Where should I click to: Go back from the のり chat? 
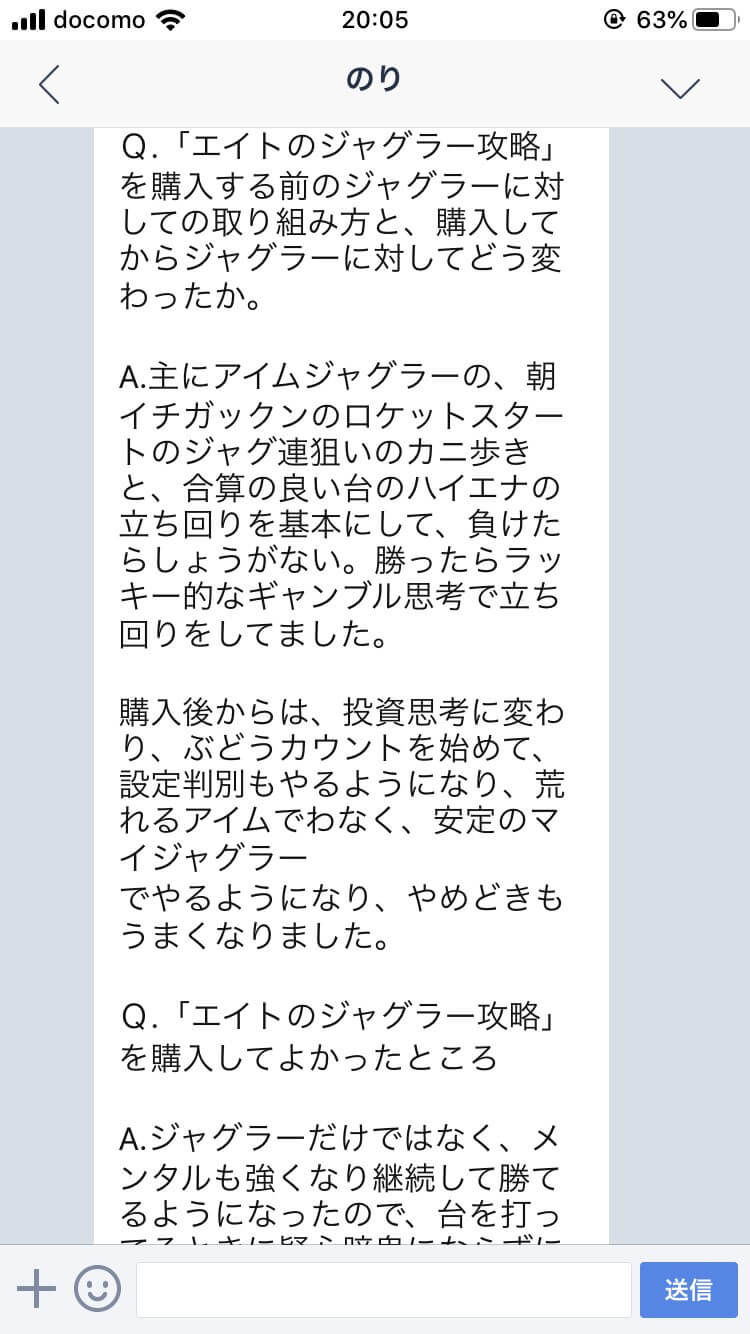tap(50, 85)
